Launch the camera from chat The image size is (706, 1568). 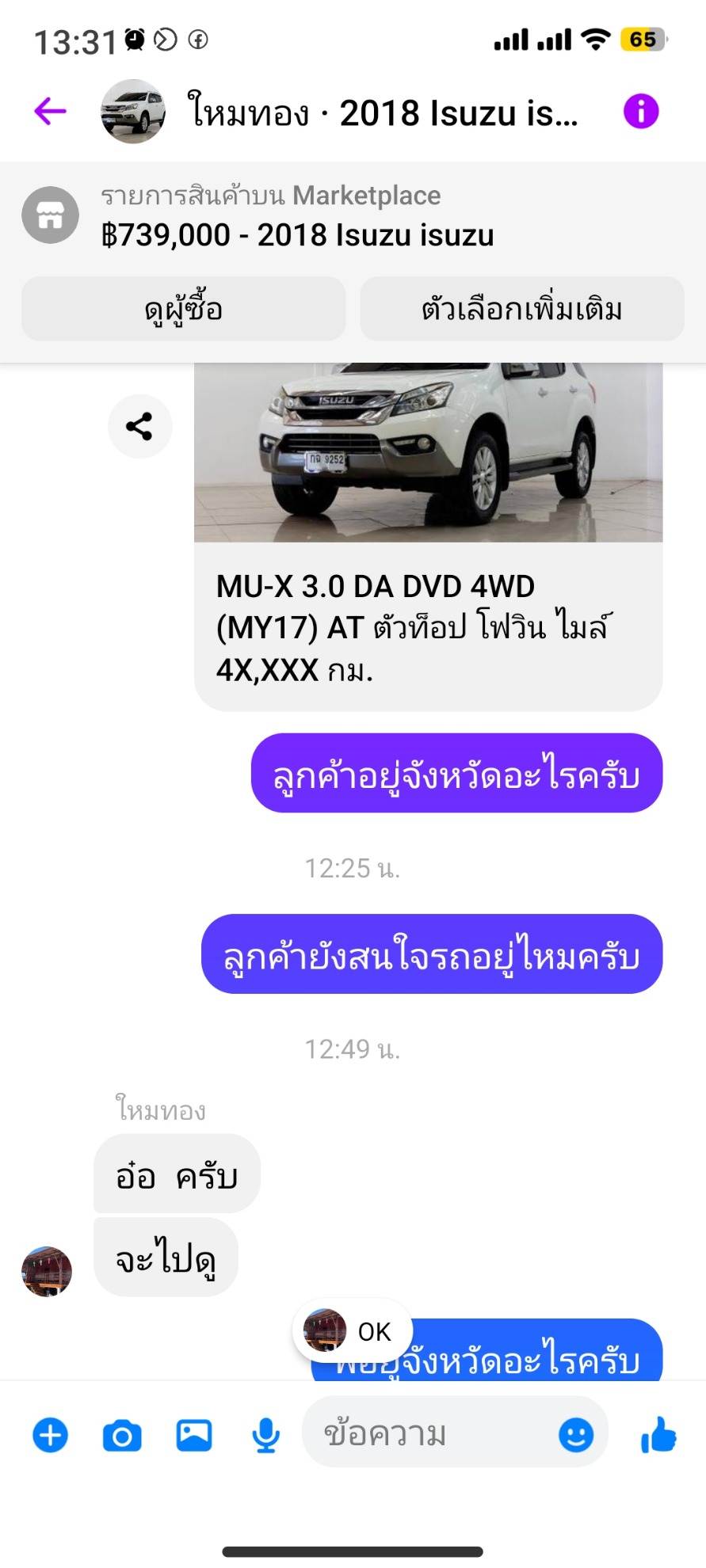pos(122,1435)
